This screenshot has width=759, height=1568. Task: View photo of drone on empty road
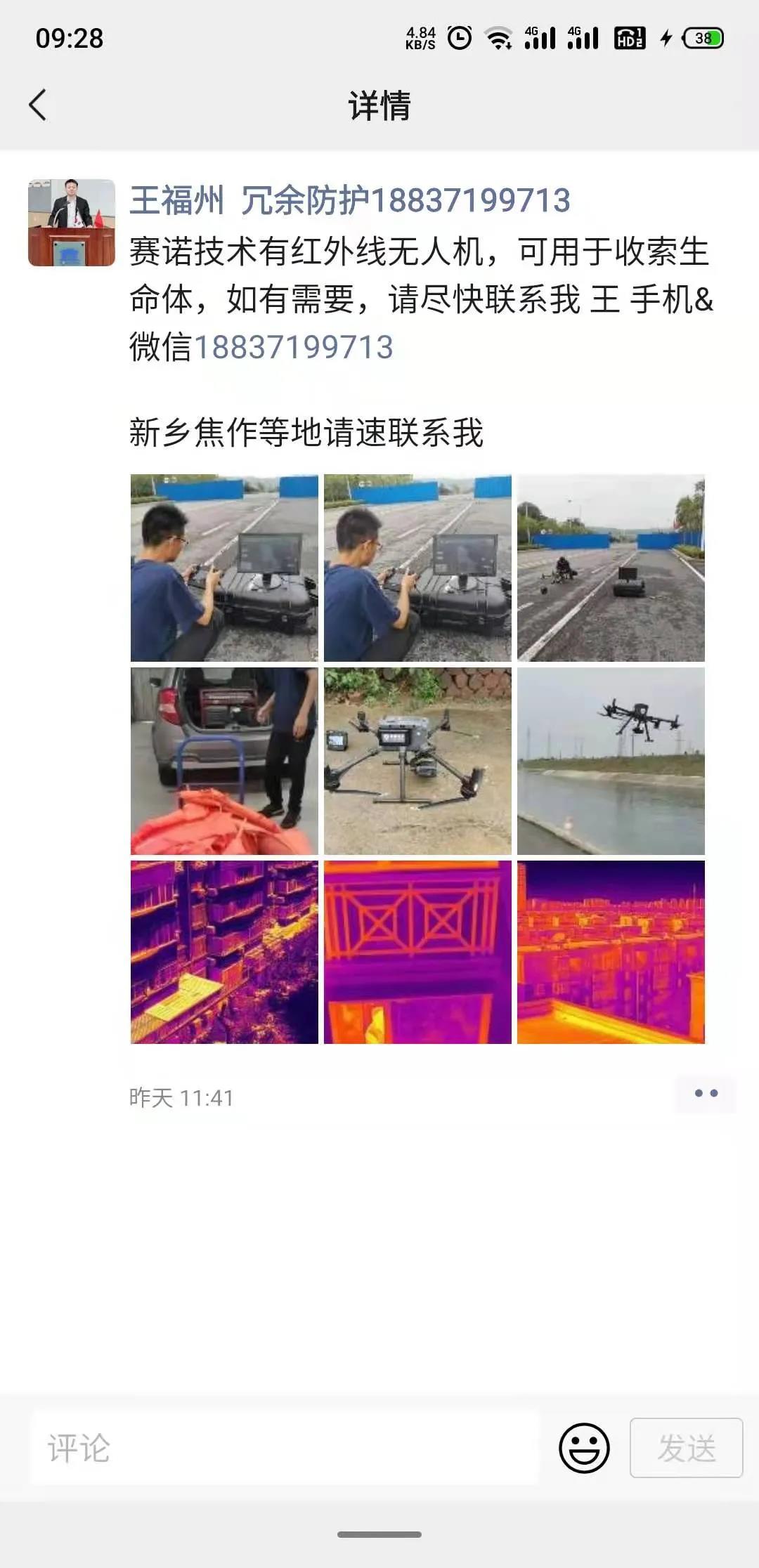coord(611,568)
